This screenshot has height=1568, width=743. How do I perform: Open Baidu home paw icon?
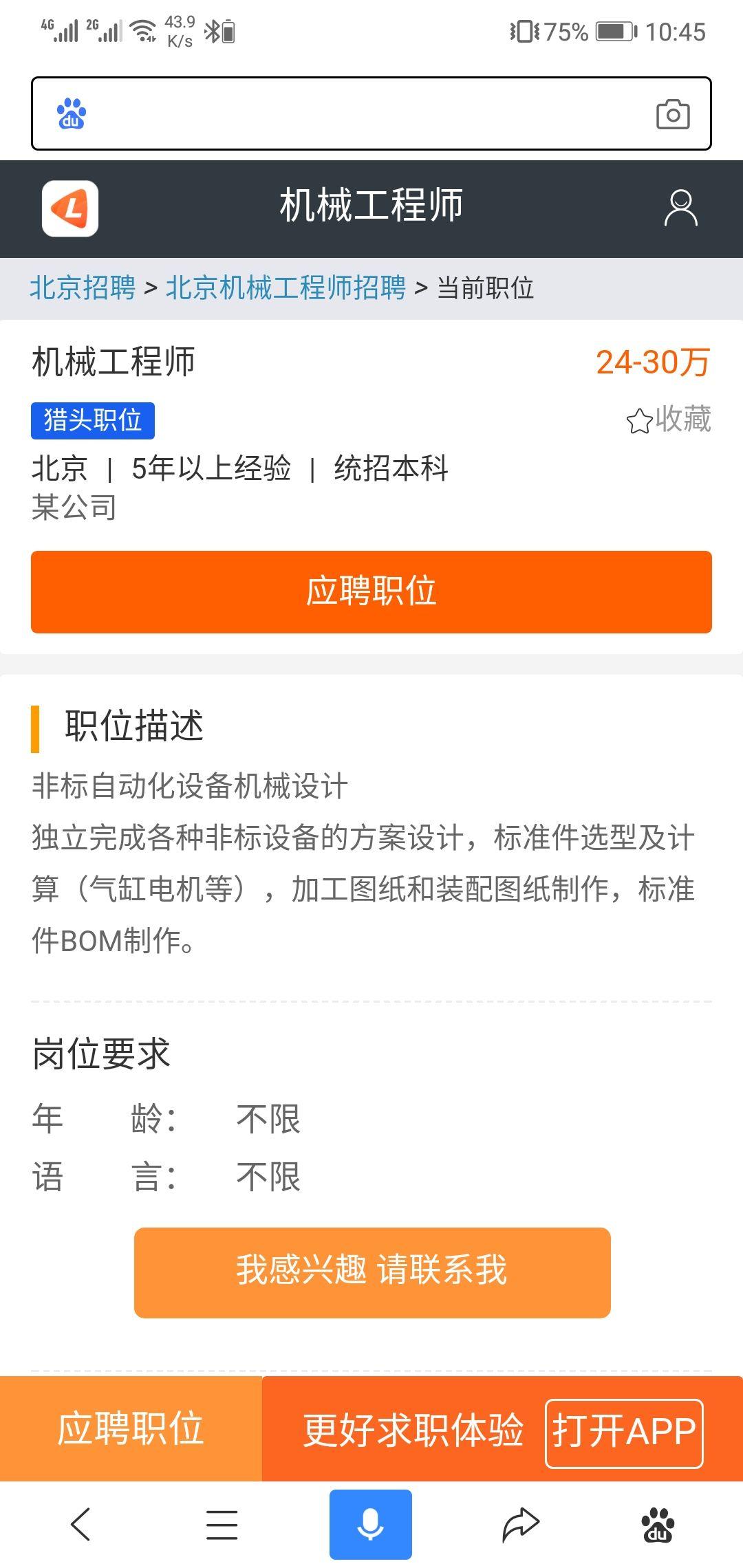pyautogui.click(x=658, y=1524)
